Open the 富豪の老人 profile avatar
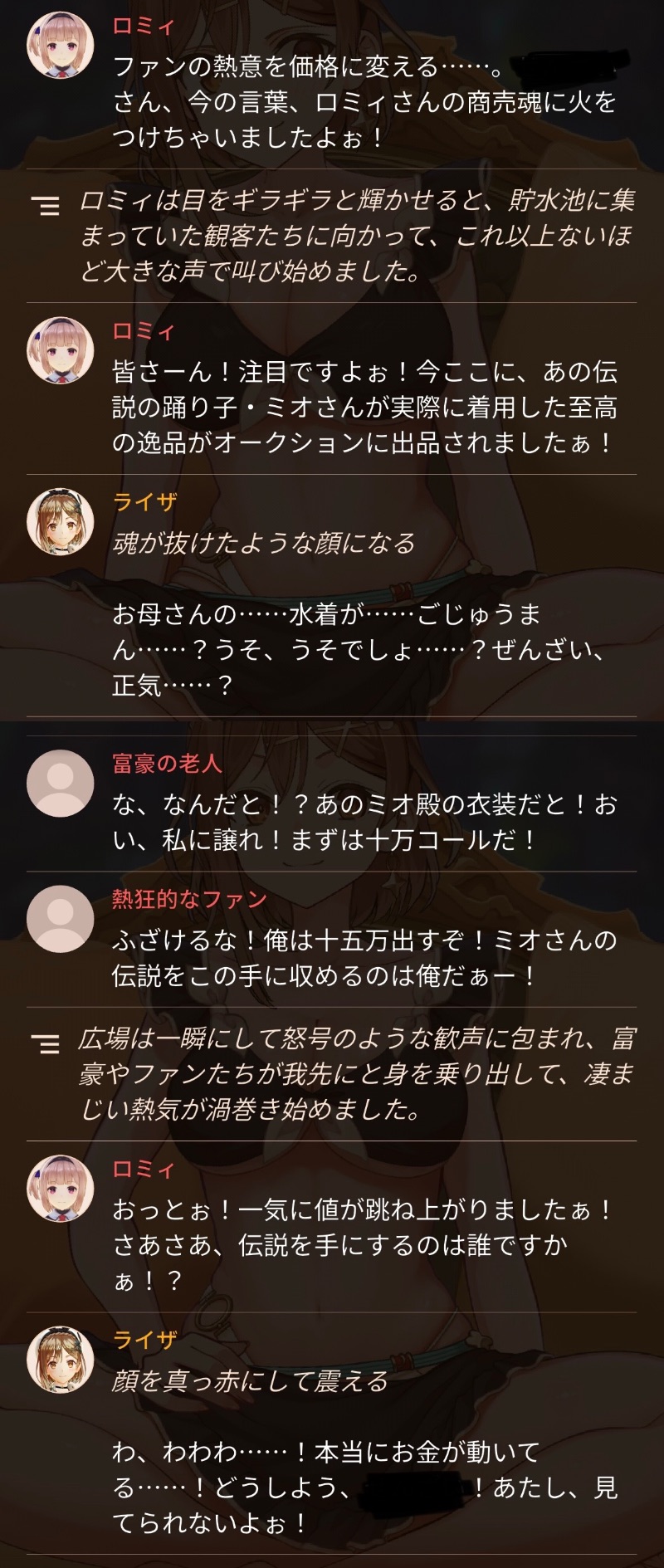Viewport: 664px width, 1568px height. [61, 783]
